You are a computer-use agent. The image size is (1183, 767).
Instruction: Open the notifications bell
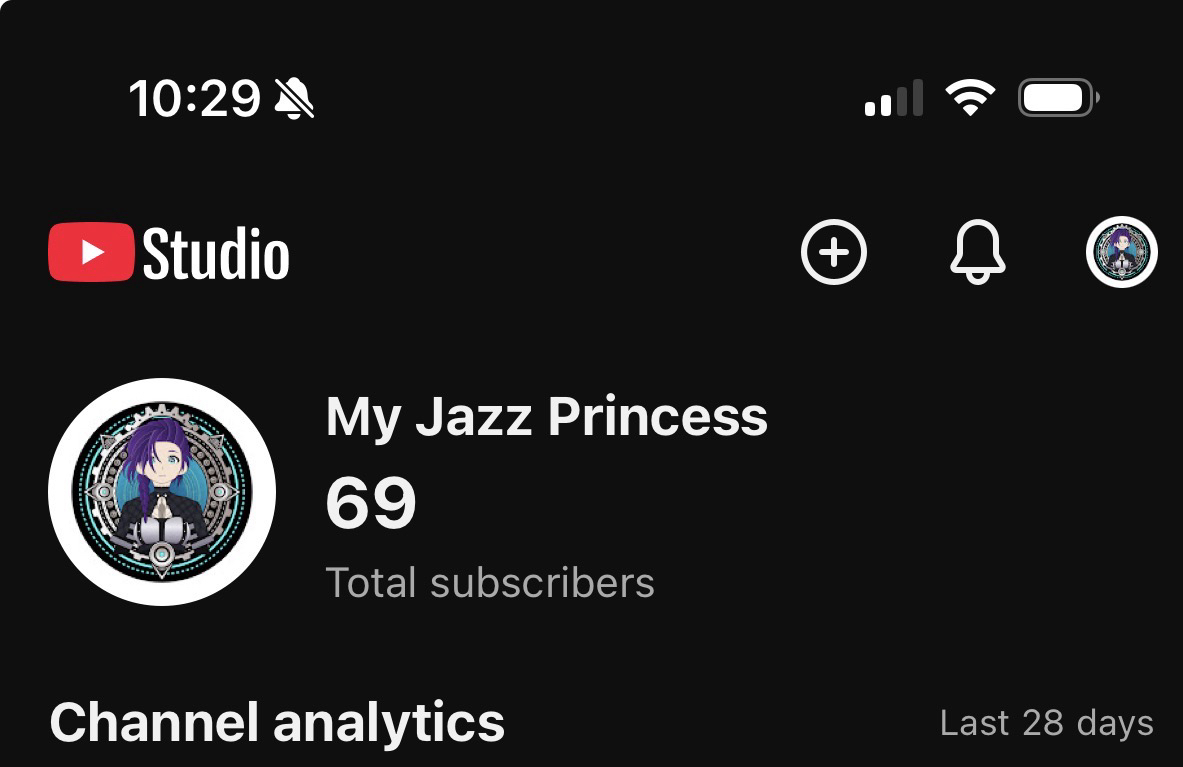(977, 252)
